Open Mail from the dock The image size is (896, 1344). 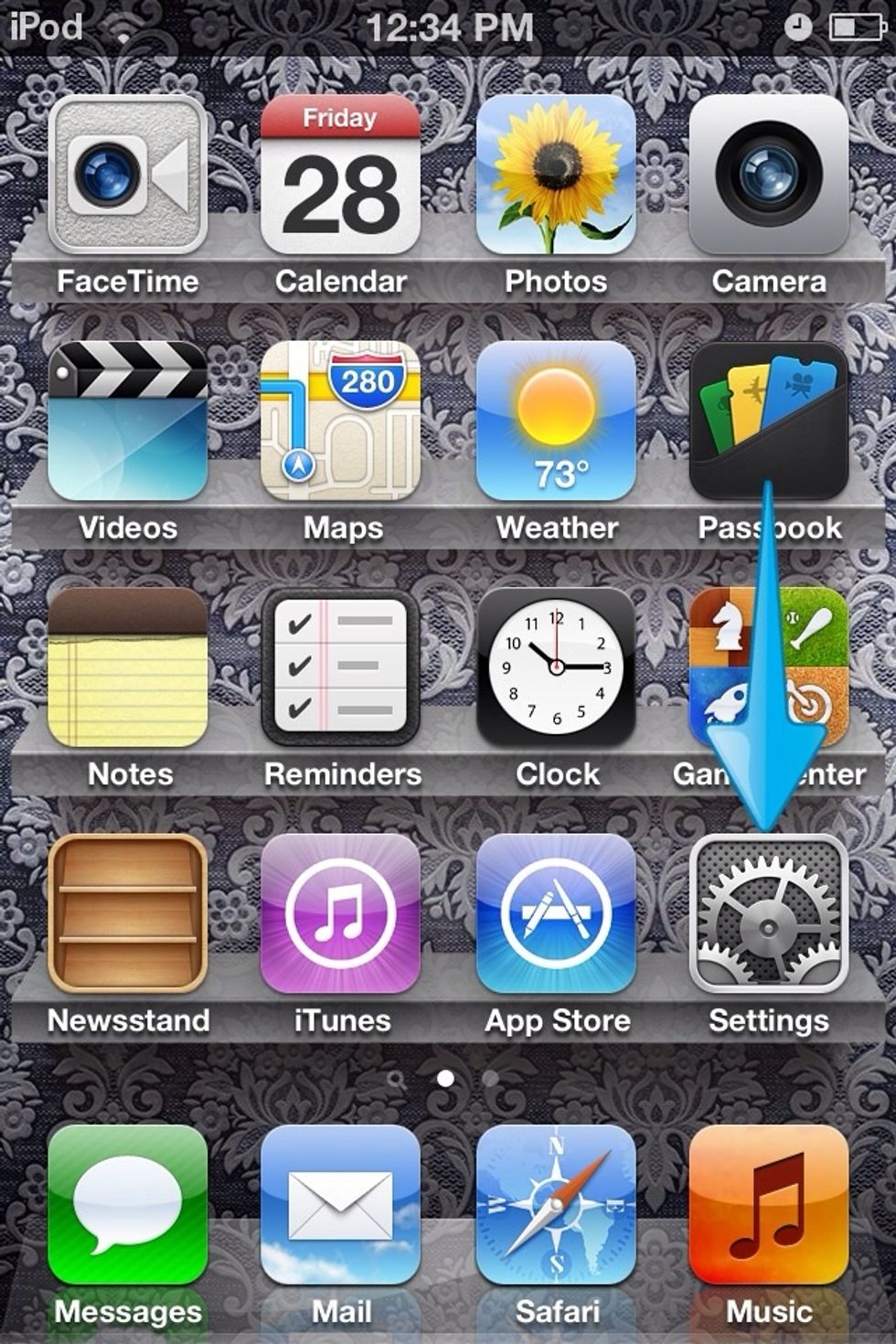coord(340,1205)
